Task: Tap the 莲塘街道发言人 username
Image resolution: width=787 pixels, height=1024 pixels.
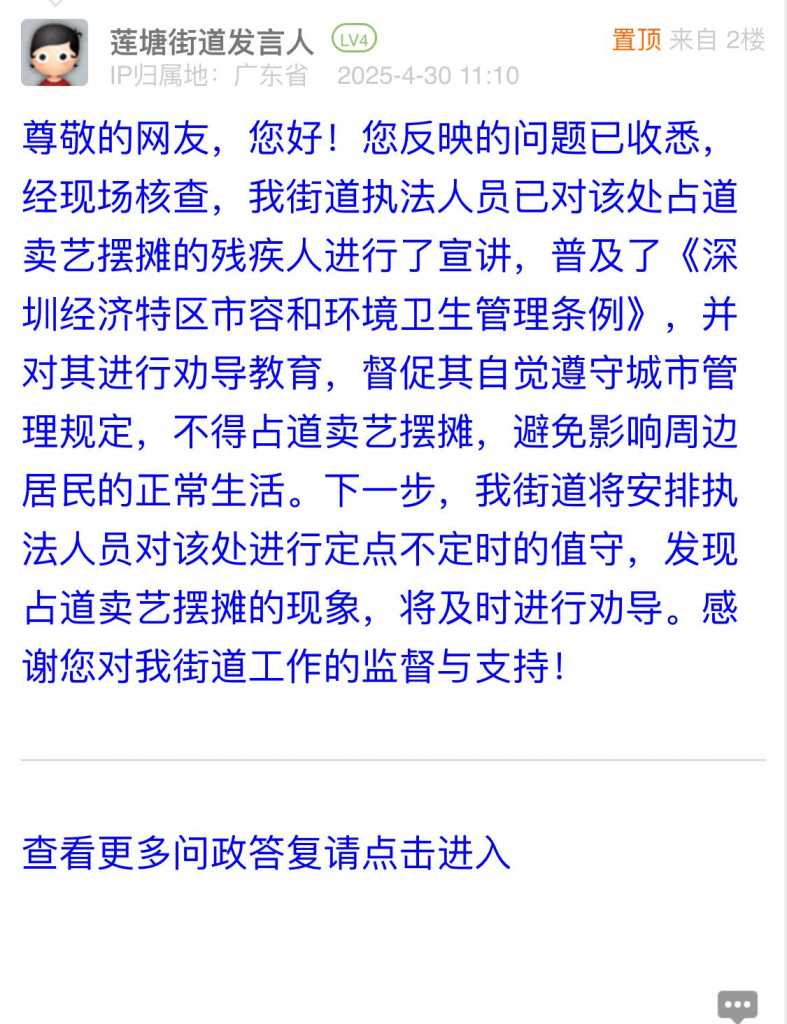Action: coord(212,41)
